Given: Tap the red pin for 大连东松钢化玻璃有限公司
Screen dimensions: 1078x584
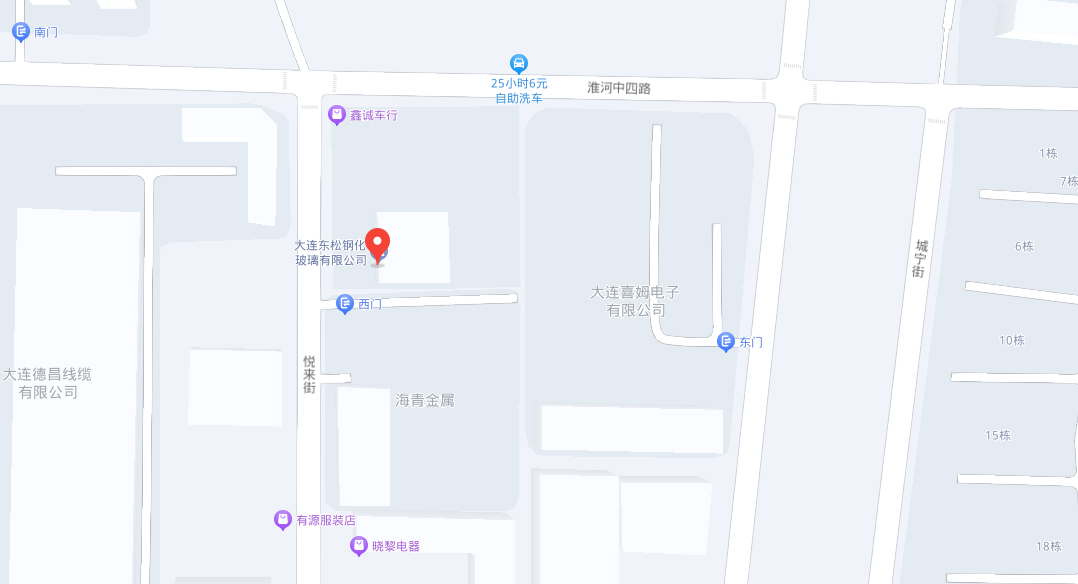Looking at the screenshot, I should 378,244.
